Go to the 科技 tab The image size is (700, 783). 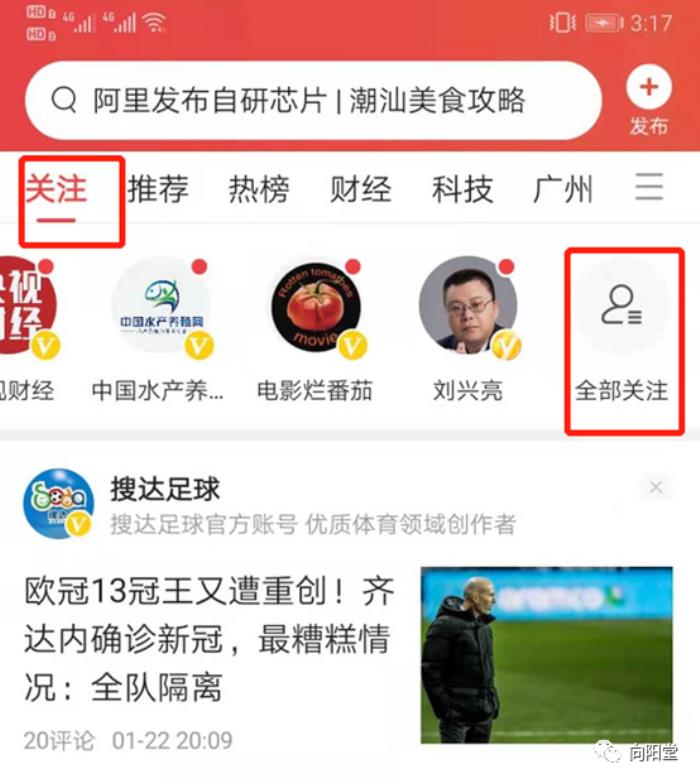(462, 189)
